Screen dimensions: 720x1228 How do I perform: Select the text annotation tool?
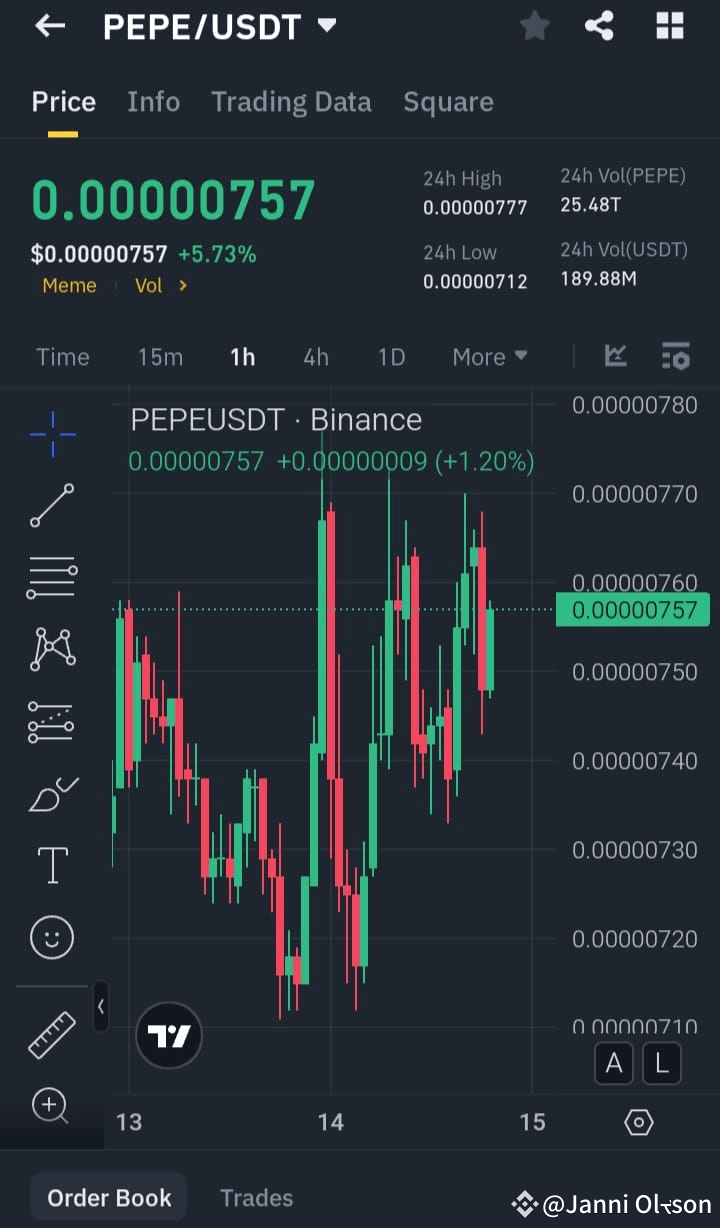point(51,864)
